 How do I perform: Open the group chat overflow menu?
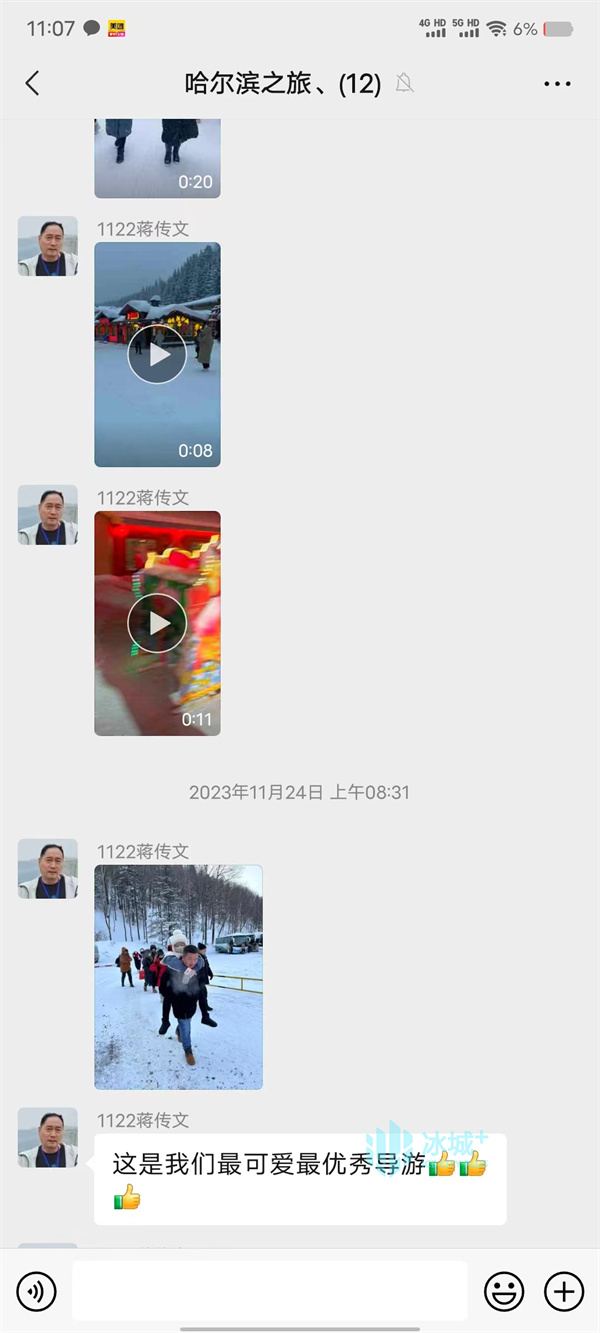tap(557, 84)
